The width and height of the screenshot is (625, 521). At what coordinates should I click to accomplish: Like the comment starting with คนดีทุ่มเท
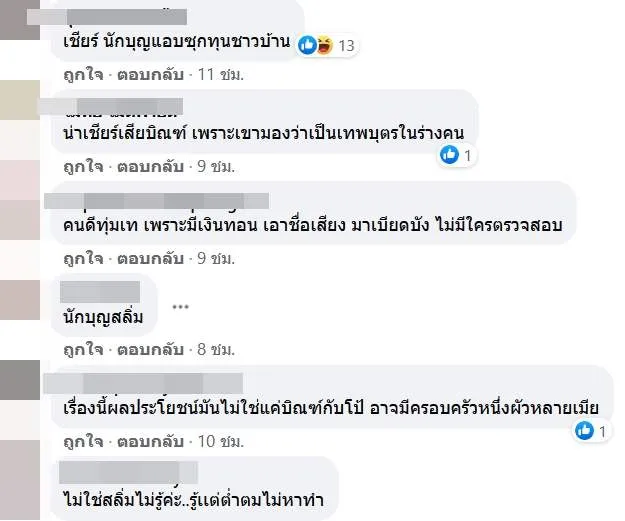77,258
